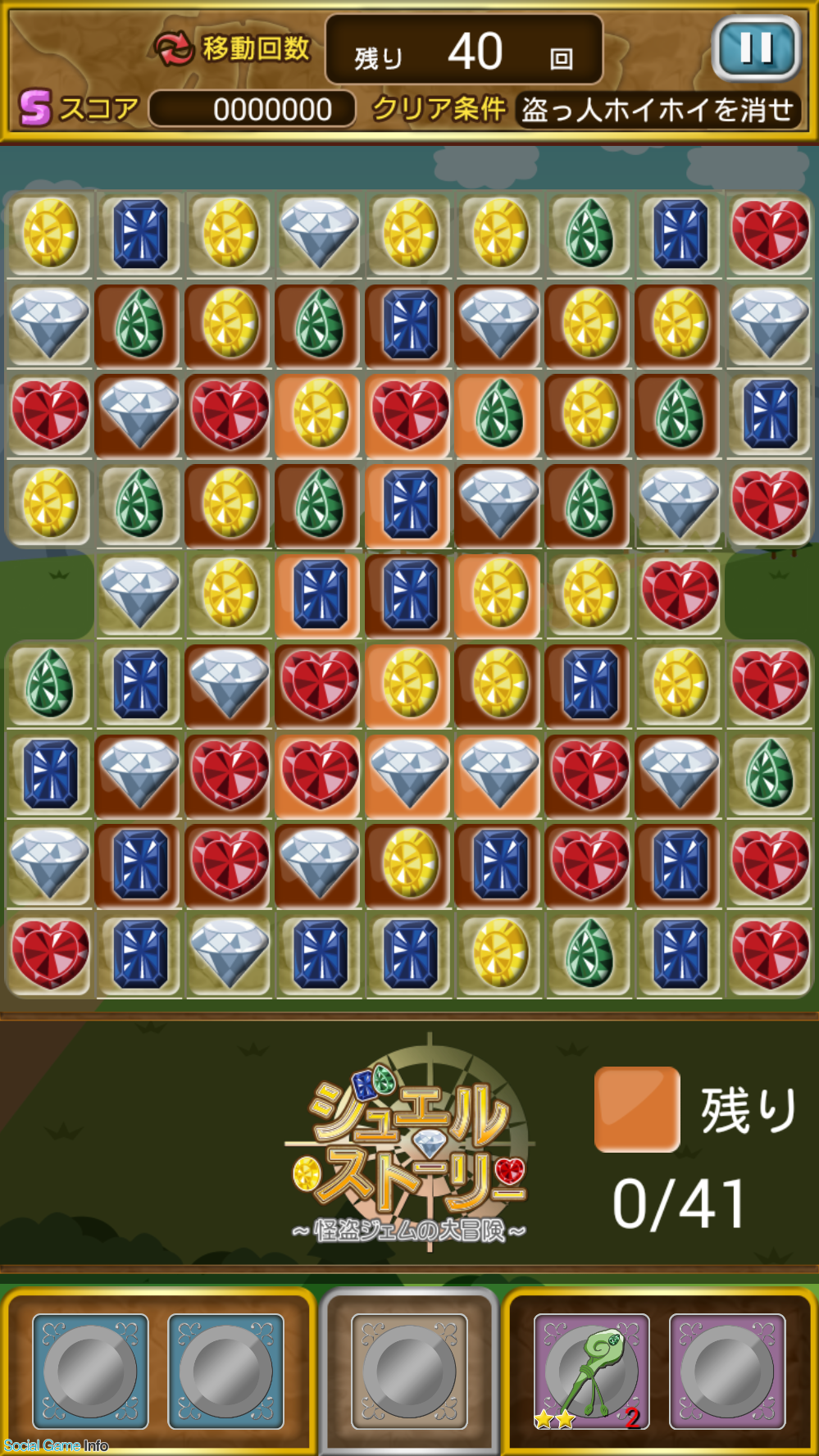819x1456 pixels.
Task: Select the empty gray center item slot
Action: (409, 1372)
